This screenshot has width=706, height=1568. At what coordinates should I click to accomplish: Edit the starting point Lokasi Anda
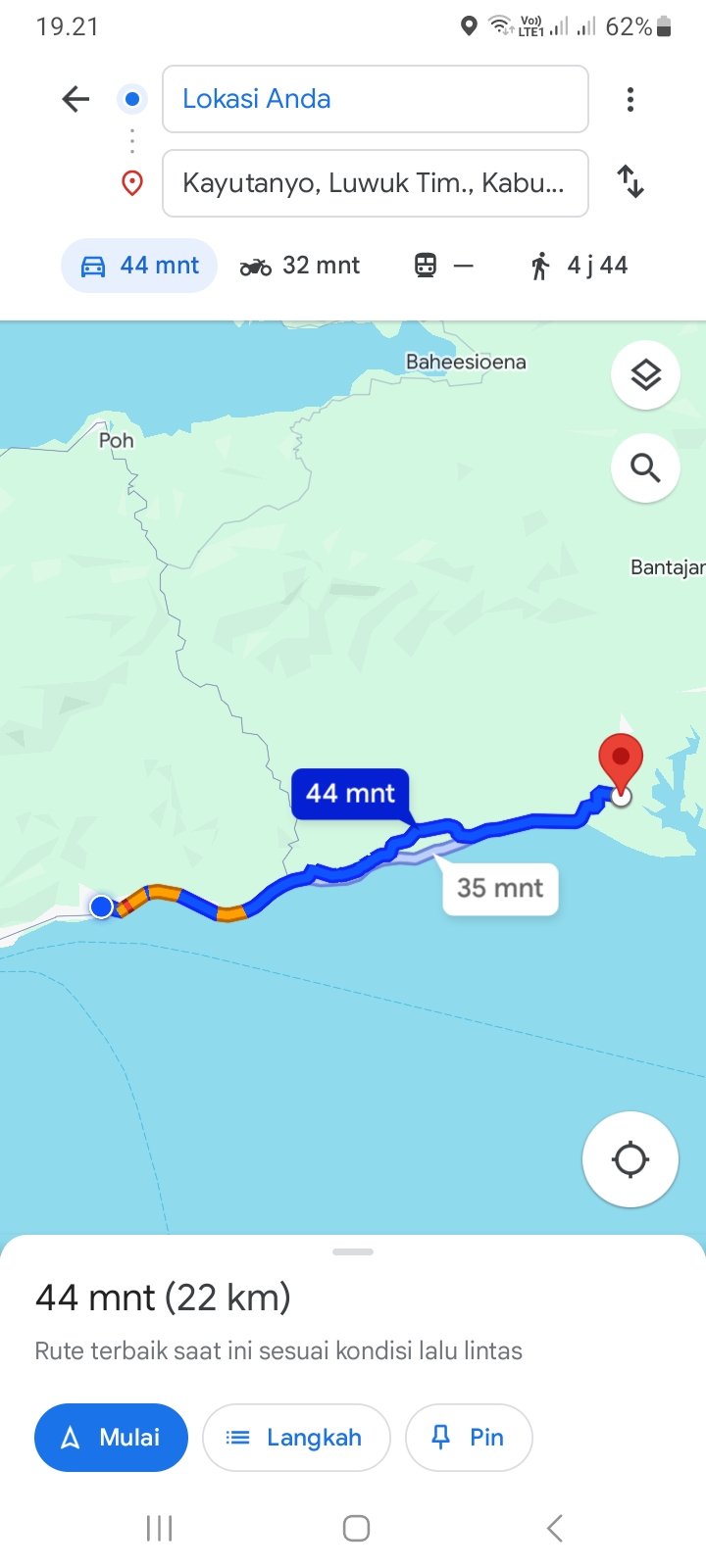pos(375,99)
